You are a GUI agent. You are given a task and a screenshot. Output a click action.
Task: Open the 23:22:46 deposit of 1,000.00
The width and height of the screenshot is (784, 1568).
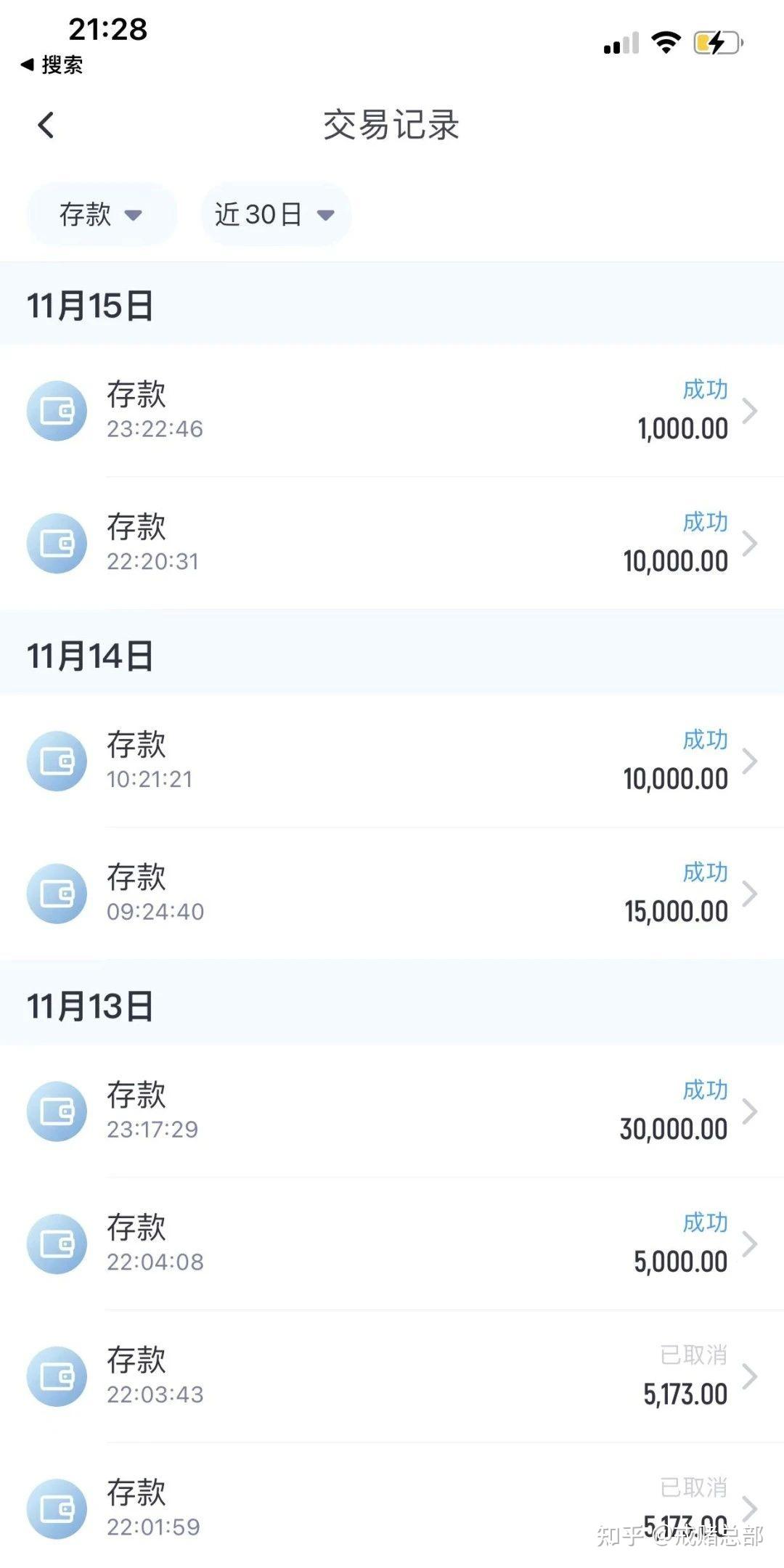(x=392, y=411)
